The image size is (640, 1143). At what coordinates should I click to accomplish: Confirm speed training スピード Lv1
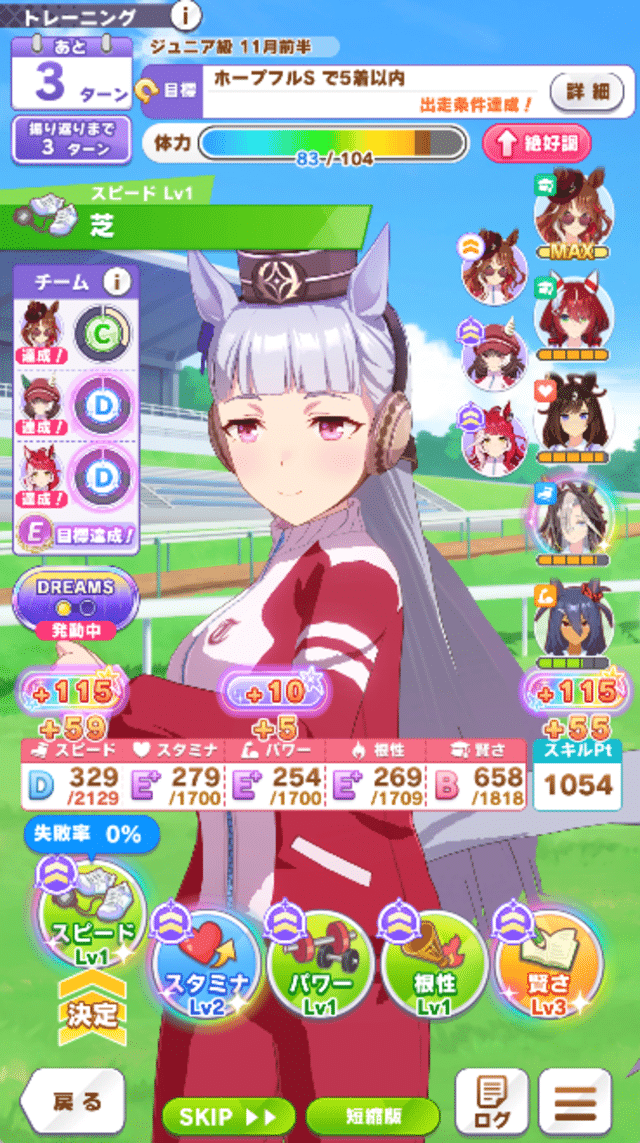point(93,922)
